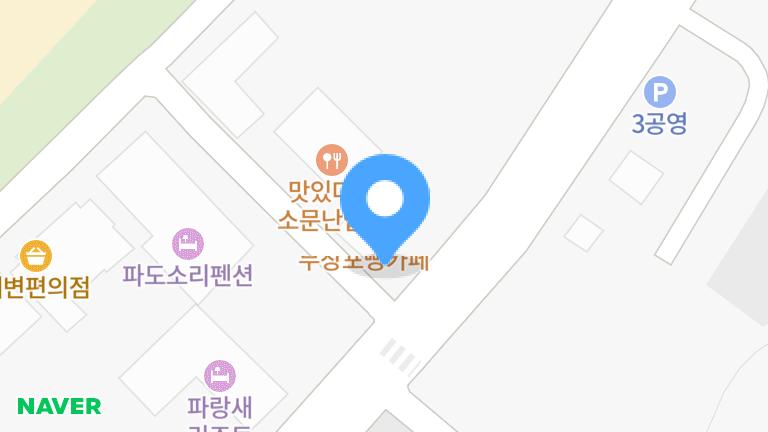Viewport: 768px width, 432px height.
Task: Open the 3공영 parking lot marker
Action: 659,93
